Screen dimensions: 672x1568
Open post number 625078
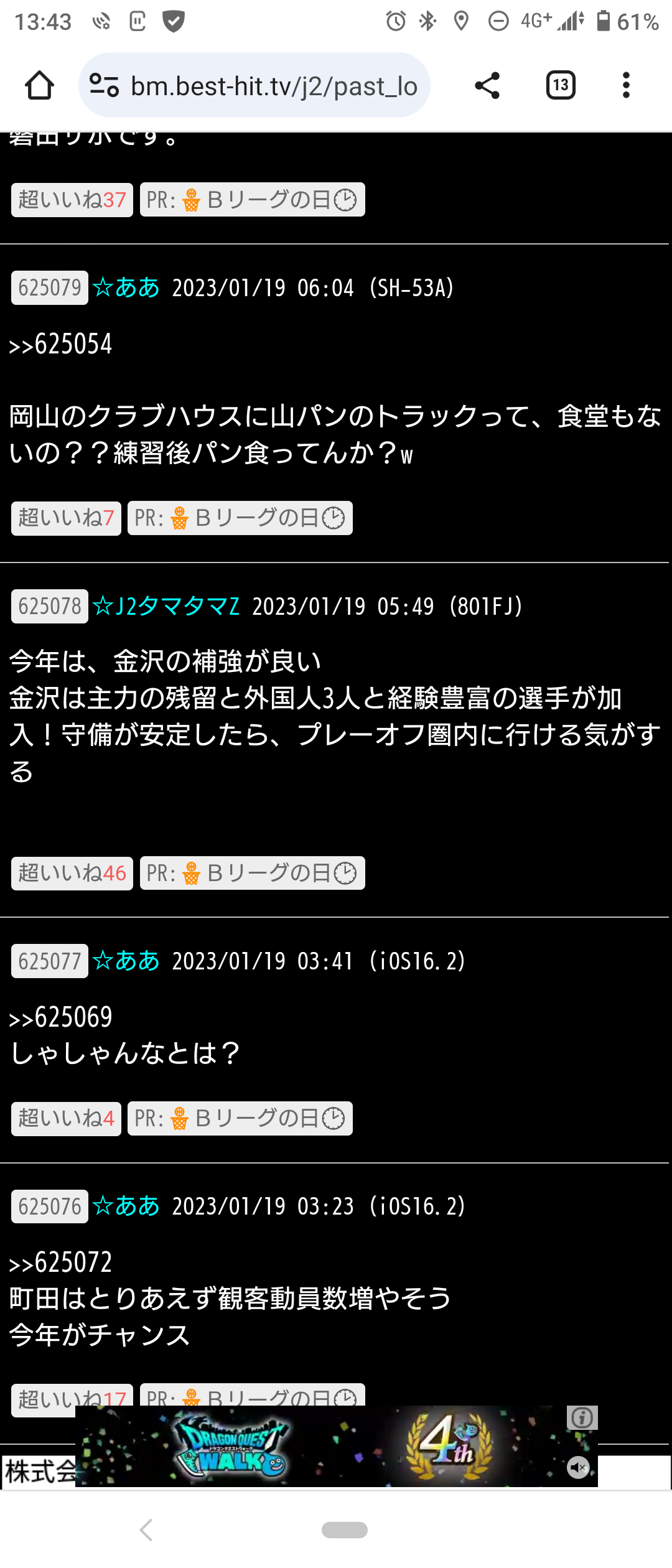pyautogui.click(x=50, y=606)
